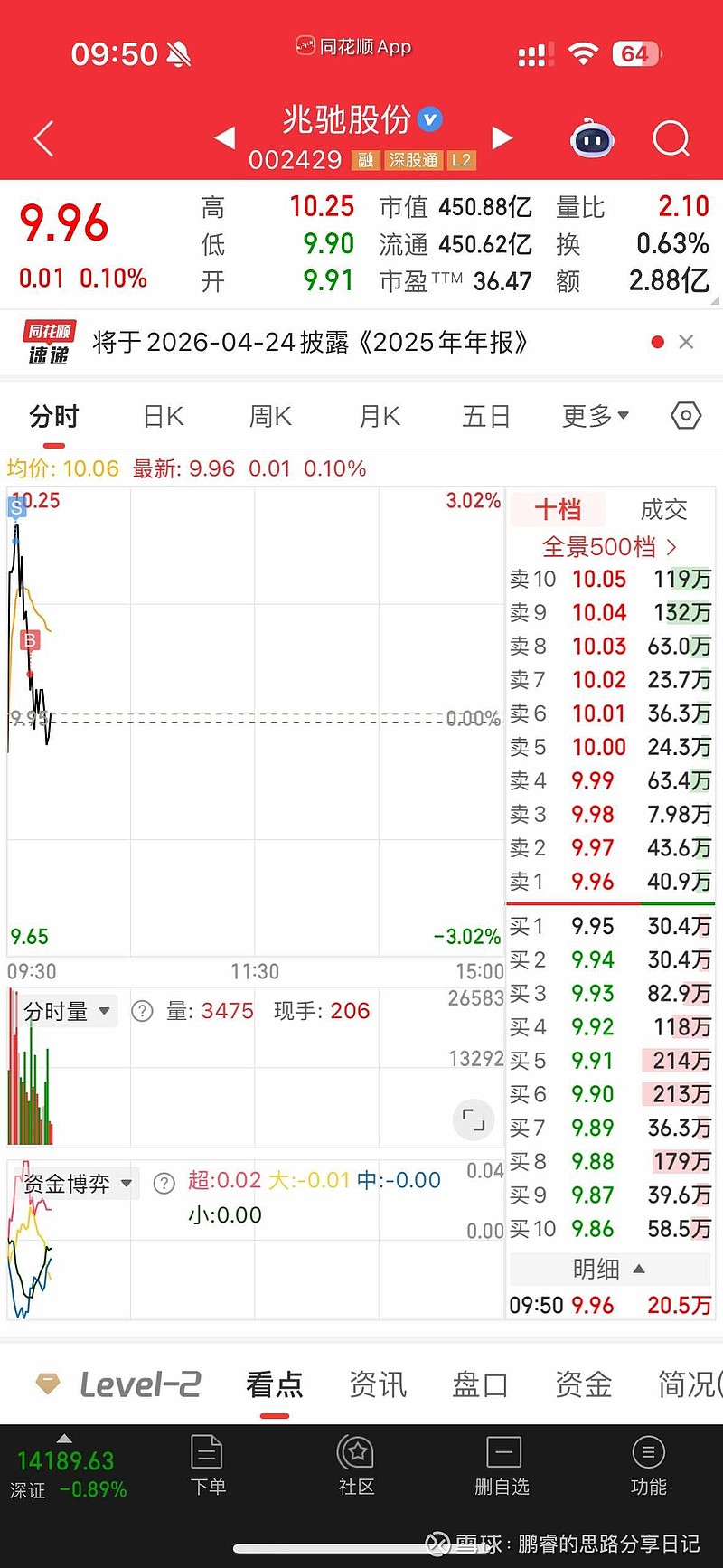
Task: Open the AI robot assistant
Action: click(592, 137)
